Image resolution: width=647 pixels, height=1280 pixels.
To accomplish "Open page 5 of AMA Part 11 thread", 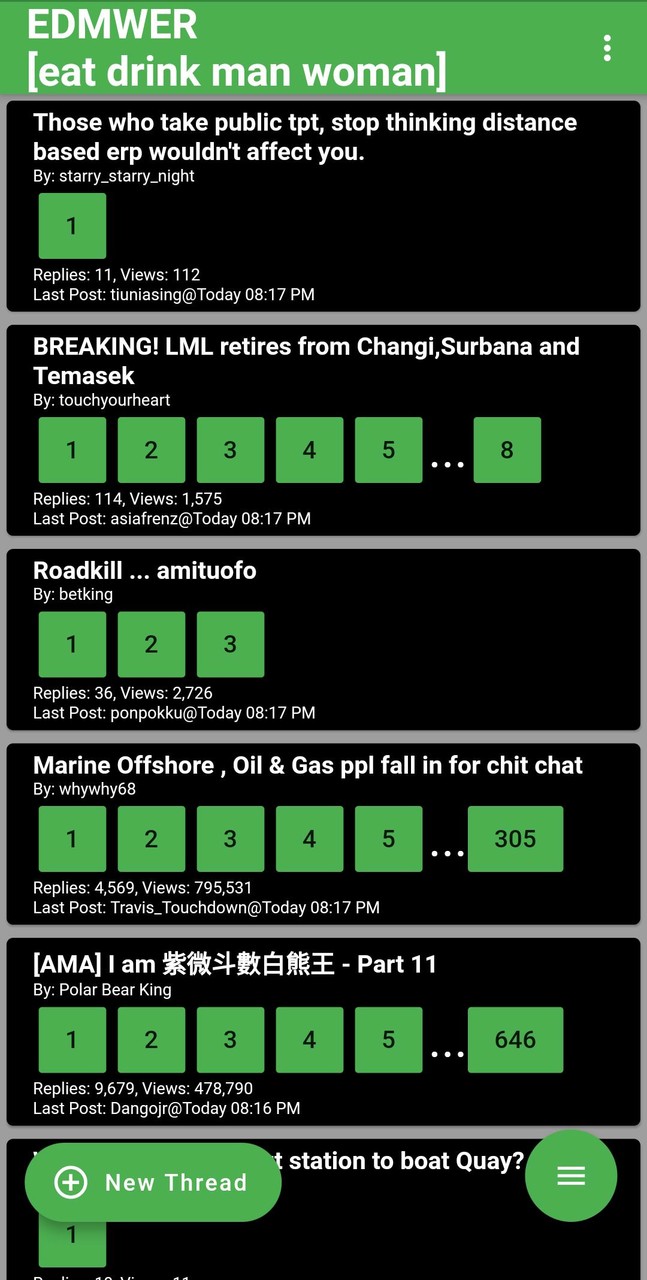I will tap(388, 1040).
